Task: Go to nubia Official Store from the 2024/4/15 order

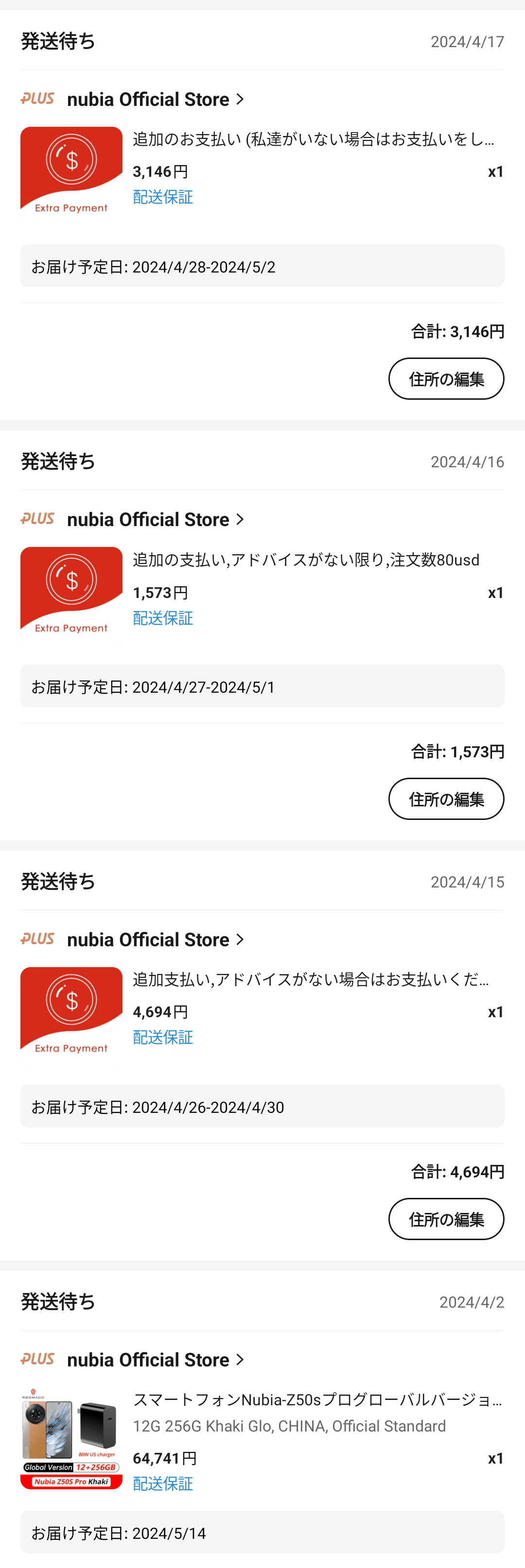Action: pos(155,939)
